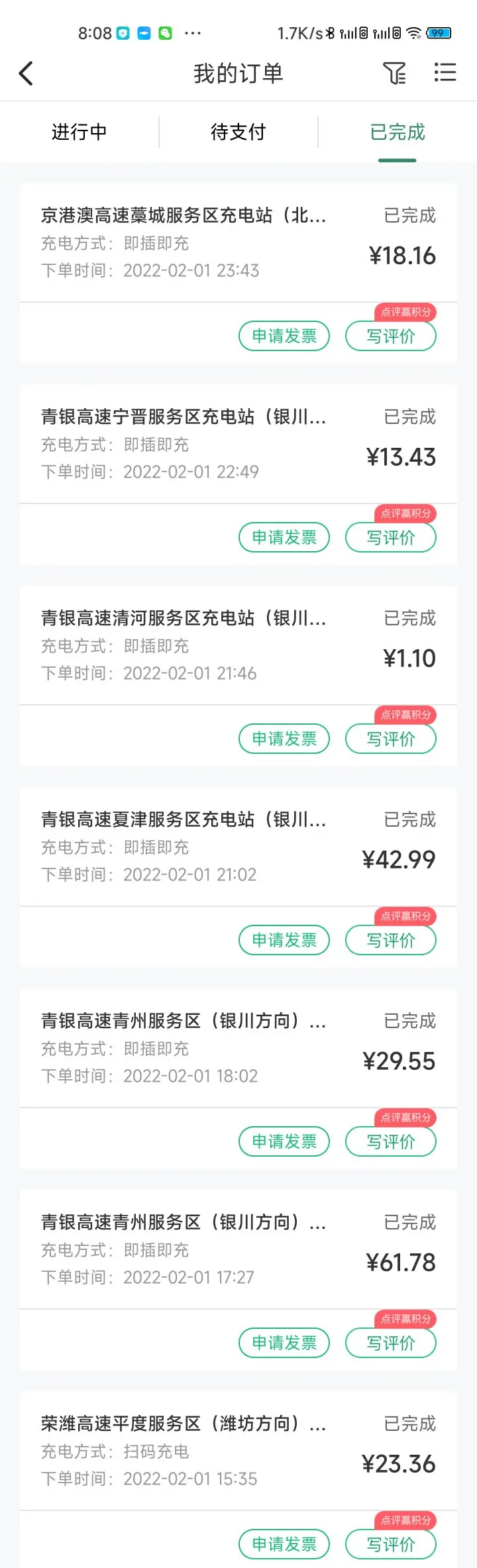The width and height of the screenshot is (477, 1568).
Task: Request invoice for the ¥42.99 order
Action: (x=284, y=940)
